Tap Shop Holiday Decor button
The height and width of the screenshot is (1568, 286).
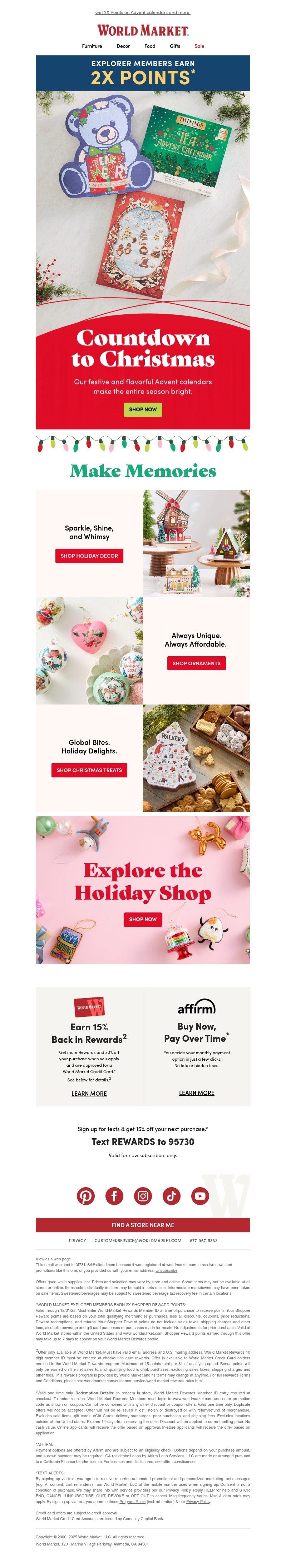[89, 556]
